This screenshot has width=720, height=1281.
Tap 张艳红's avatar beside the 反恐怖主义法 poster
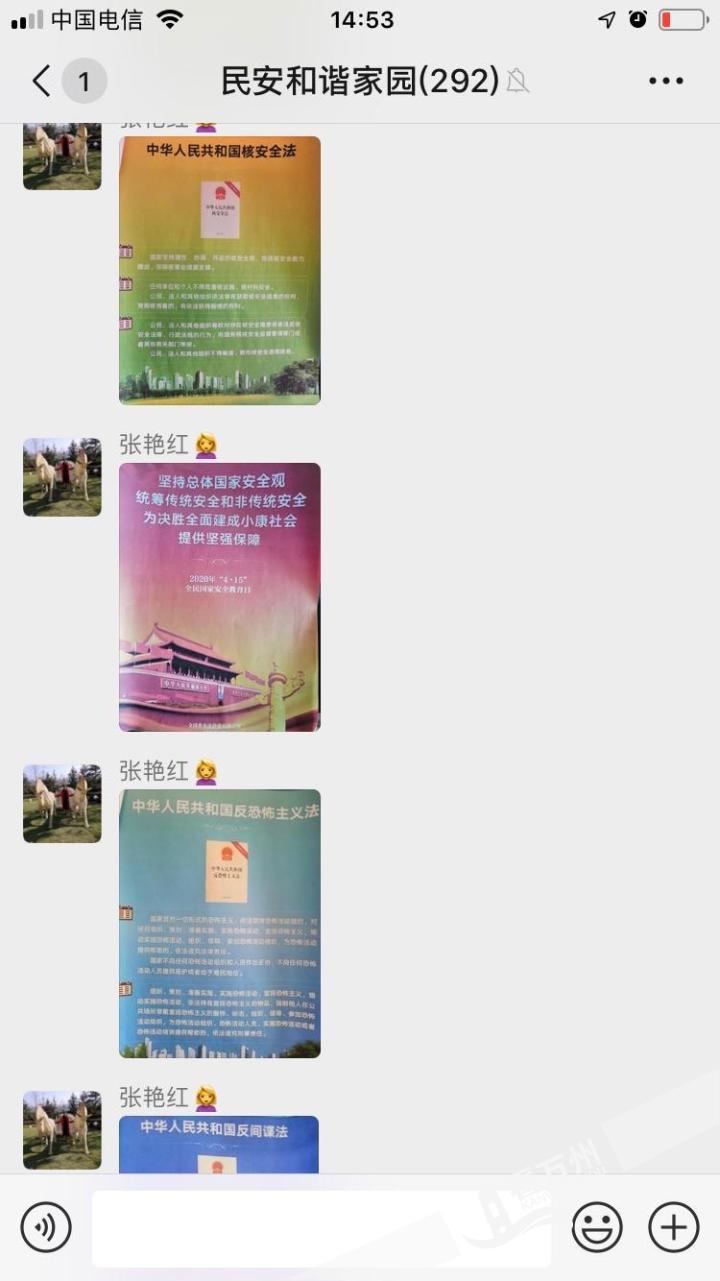(62, 803)
